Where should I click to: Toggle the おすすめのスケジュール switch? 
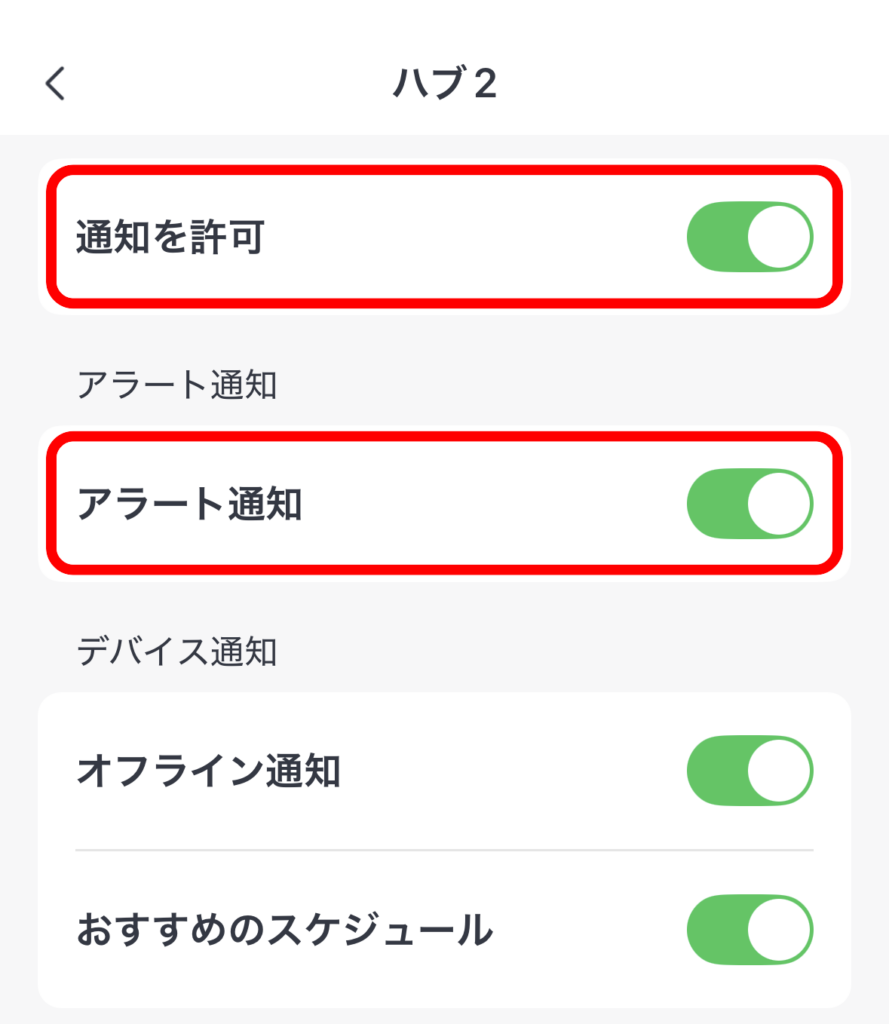pyautogui.click(x=749, y=929)
